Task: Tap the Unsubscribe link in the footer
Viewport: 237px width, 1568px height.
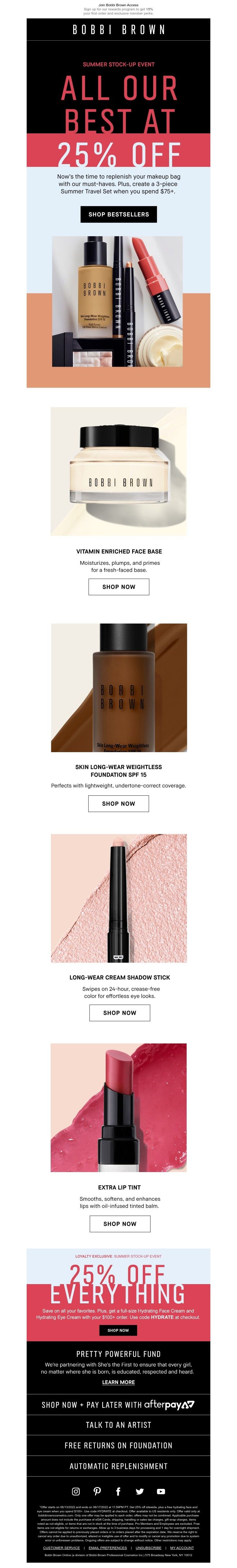Action: click(x=149, y=1547)
